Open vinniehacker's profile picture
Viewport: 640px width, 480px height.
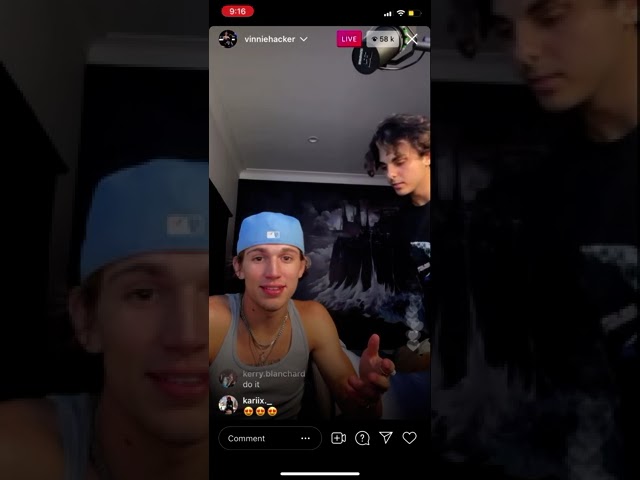click(x=228, y=39)
